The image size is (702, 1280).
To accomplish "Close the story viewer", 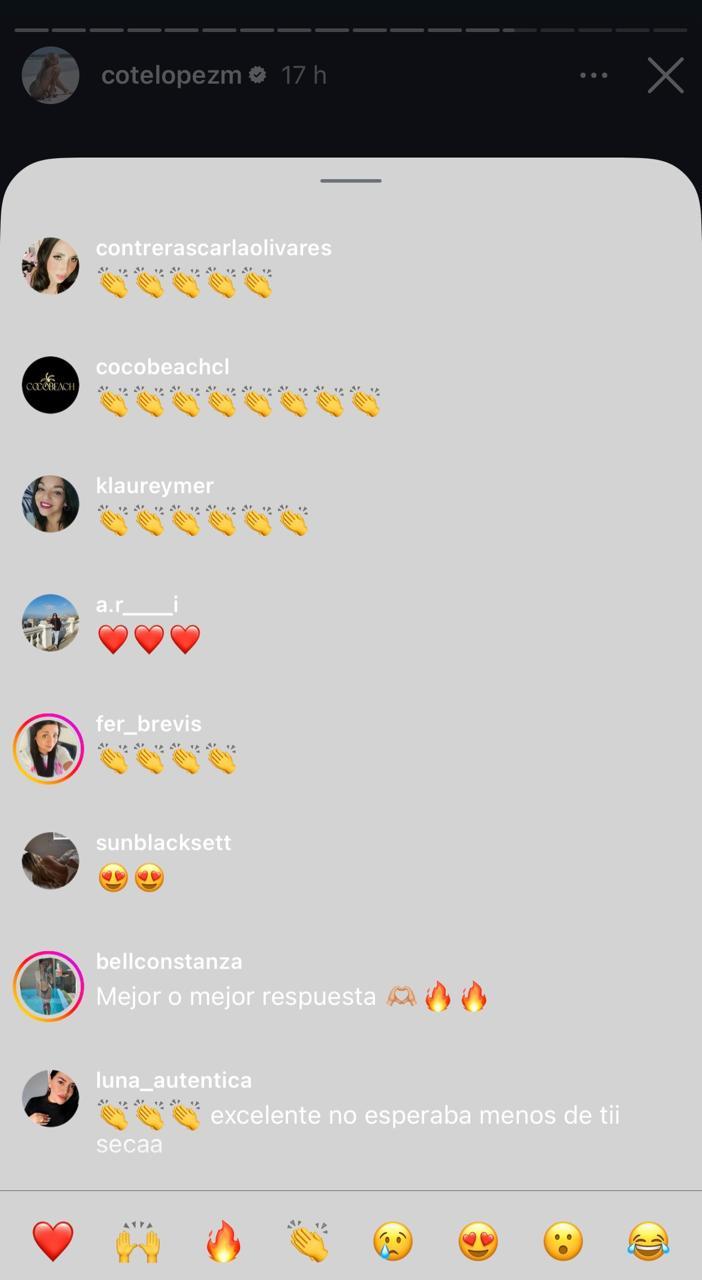I will [665, 75].
